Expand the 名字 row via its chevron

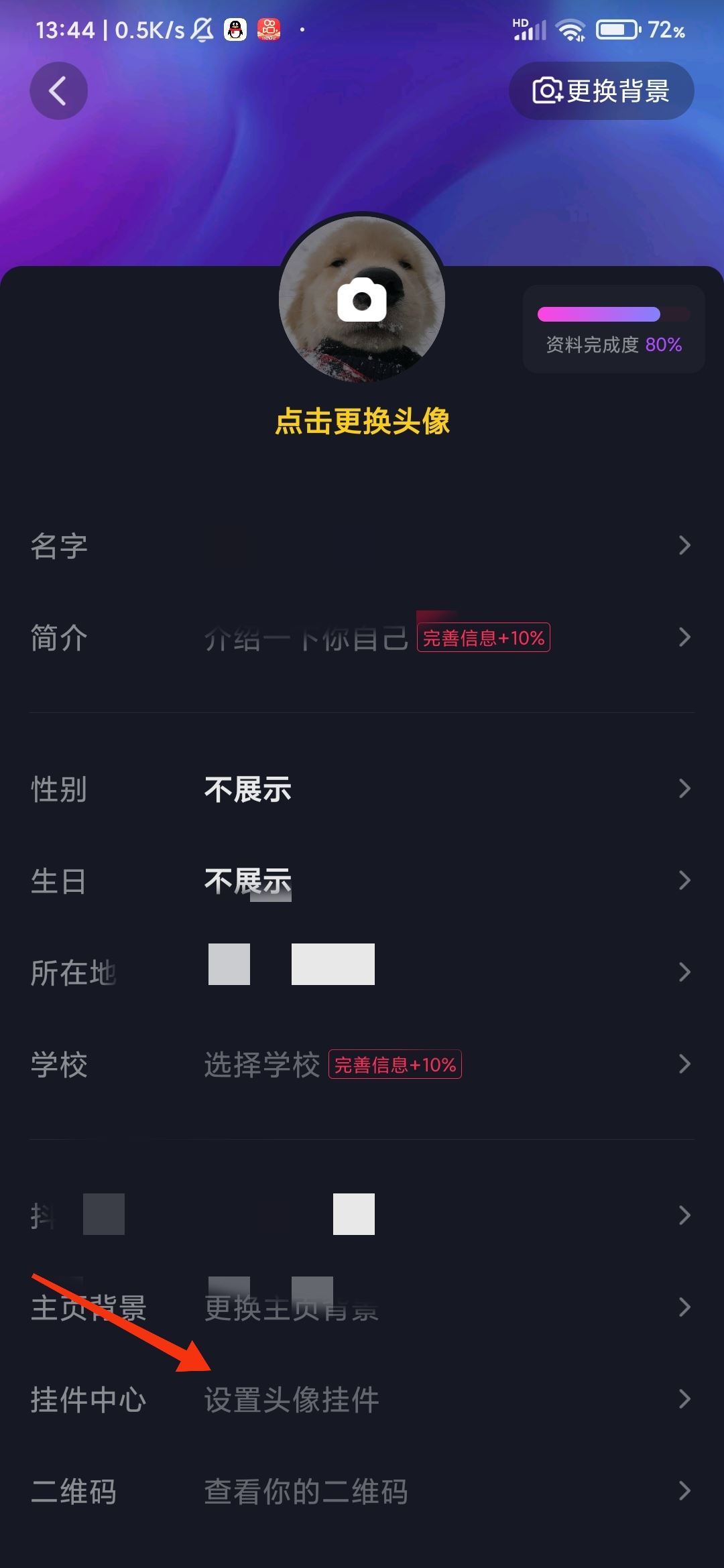coord(683,545)
